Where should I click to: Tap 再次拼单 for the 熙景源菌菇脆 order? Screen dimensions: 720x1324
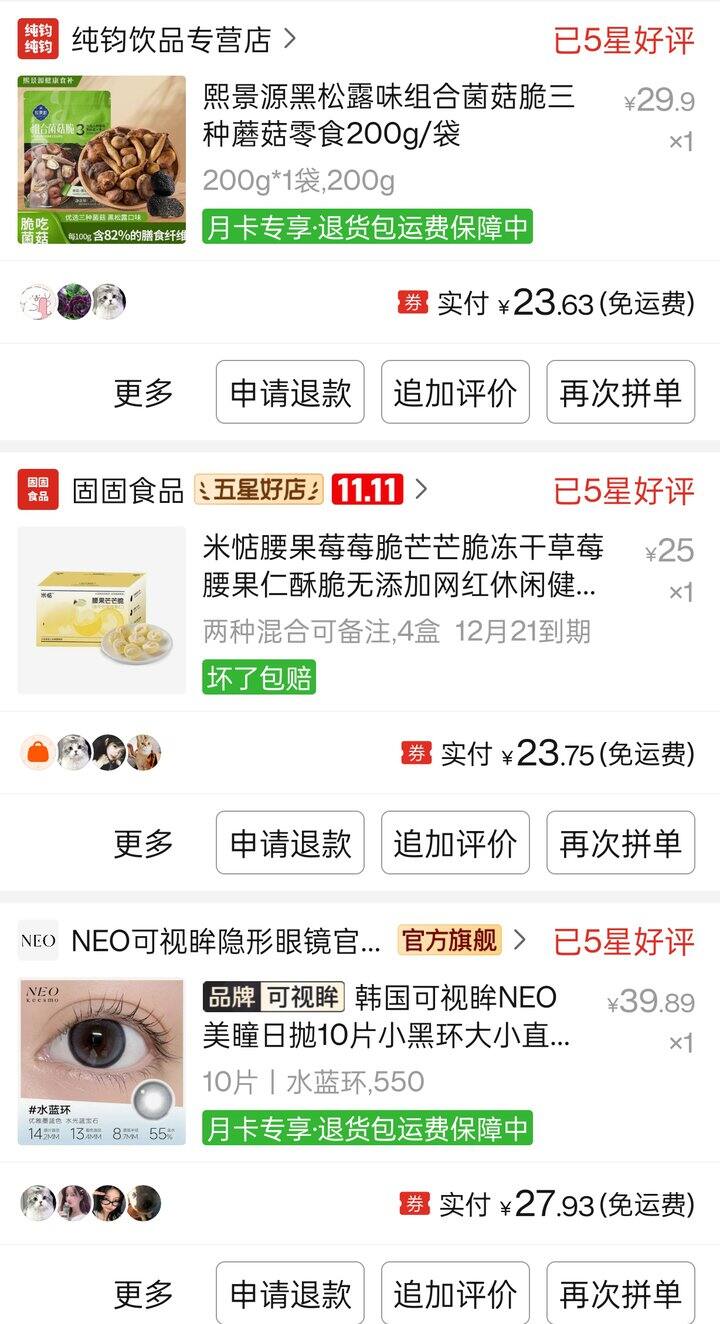tap(620, 393)
